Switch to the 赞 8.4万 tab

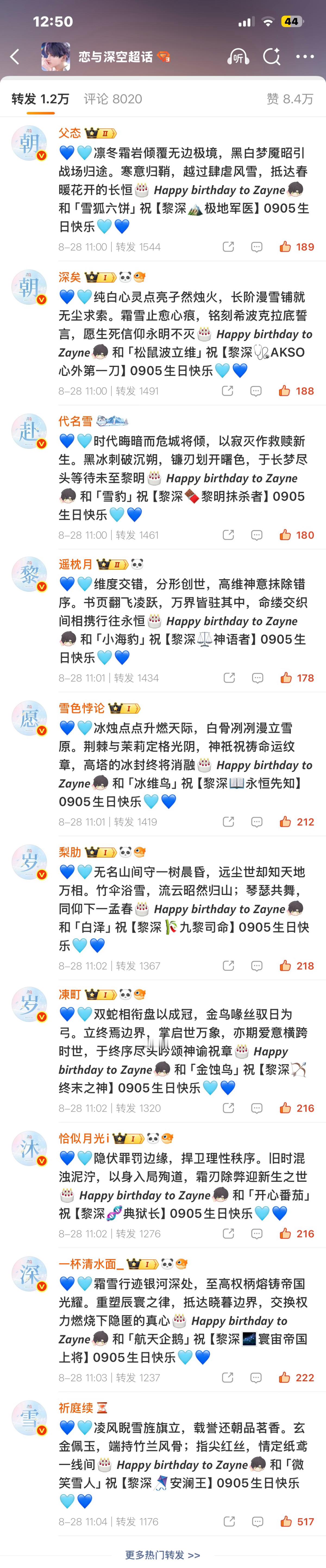coord(290,99)
